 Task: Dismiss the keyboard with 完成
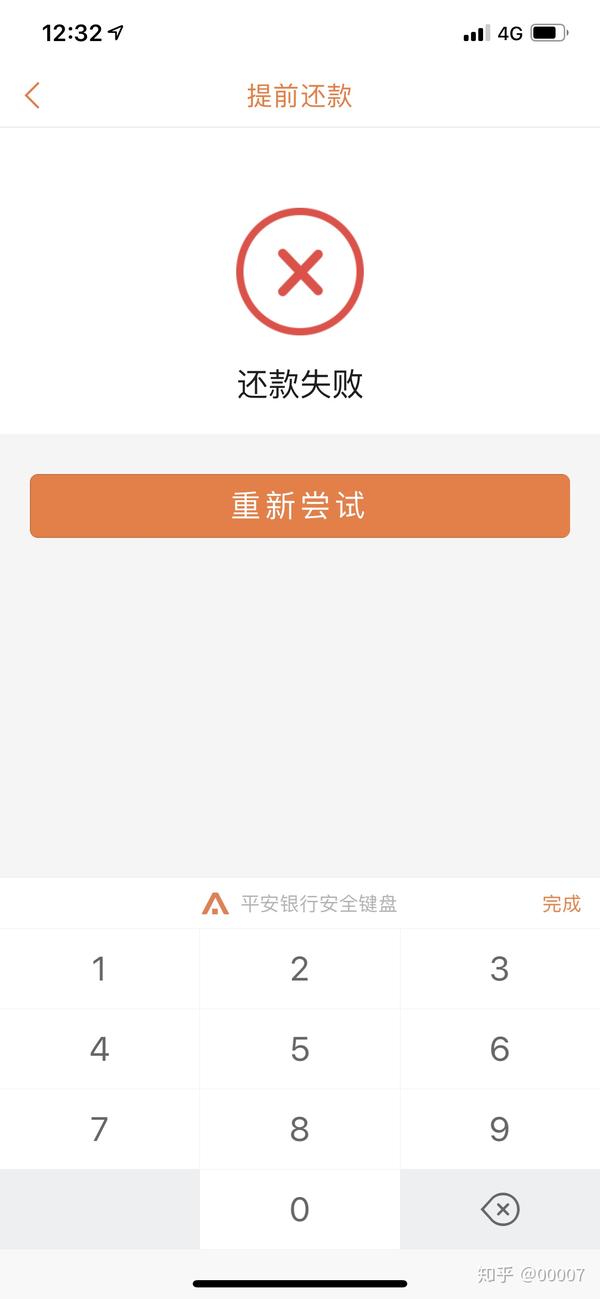tap(561, 904)
